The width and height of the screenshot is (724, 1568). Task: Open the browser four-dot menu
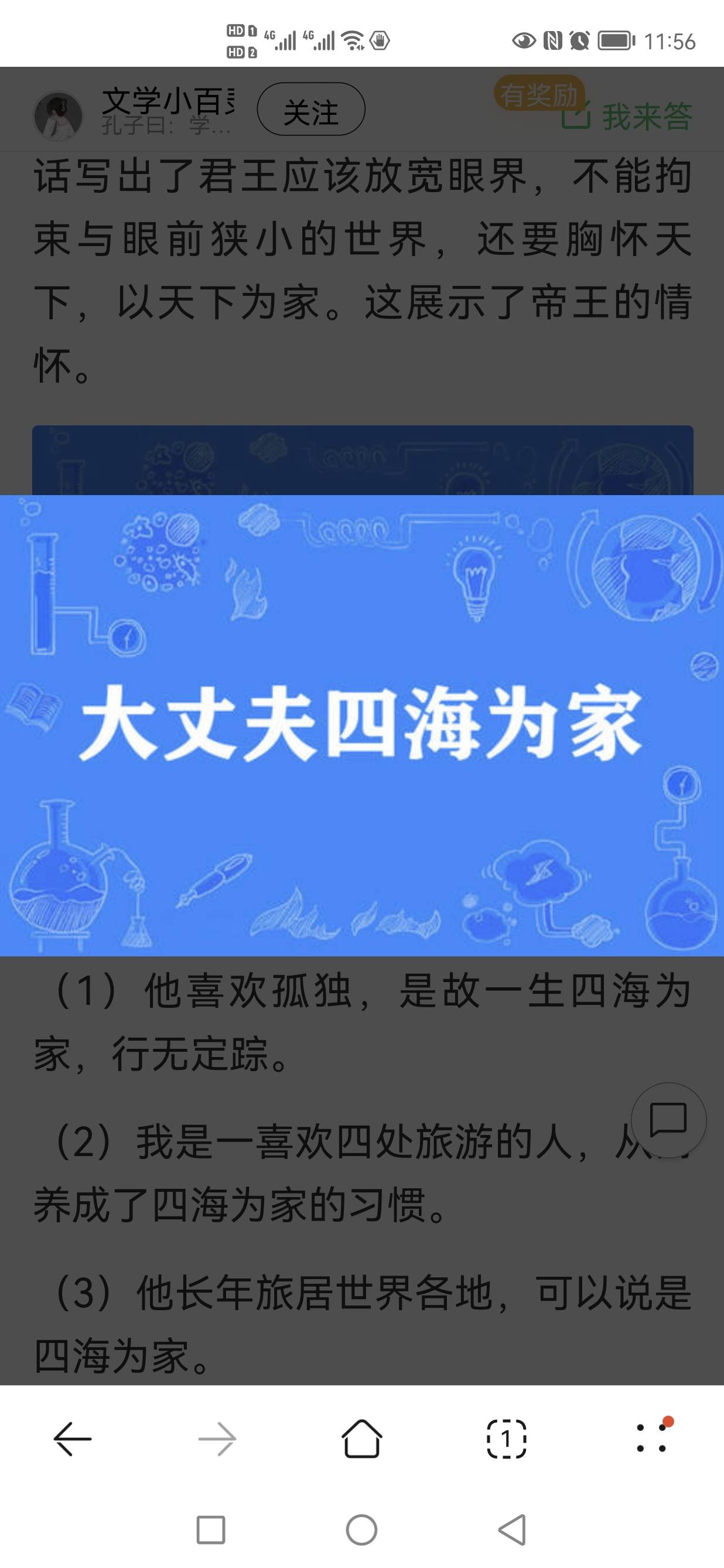651,1439
